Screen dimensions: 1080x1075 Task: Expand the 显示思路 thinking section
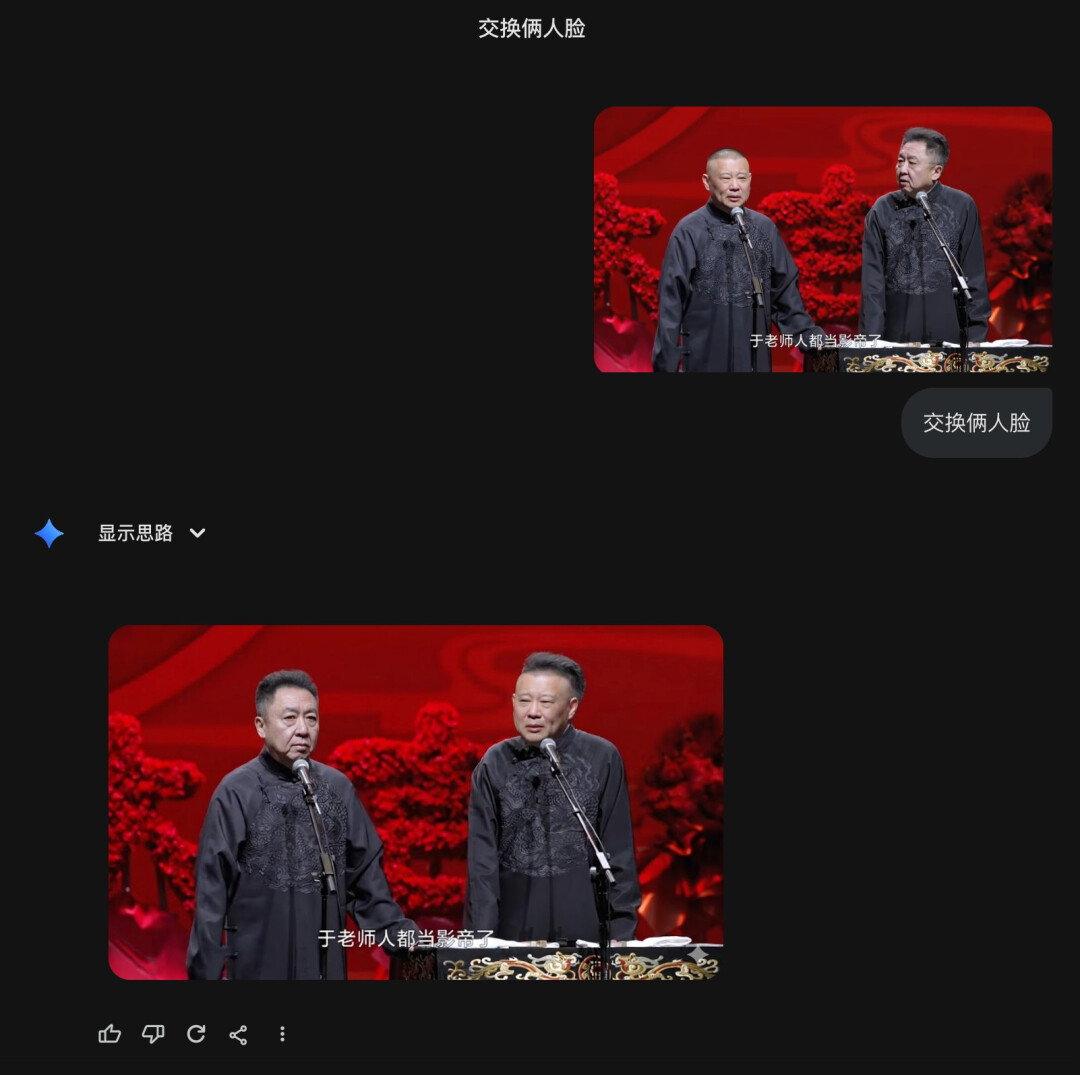[152, 533]
